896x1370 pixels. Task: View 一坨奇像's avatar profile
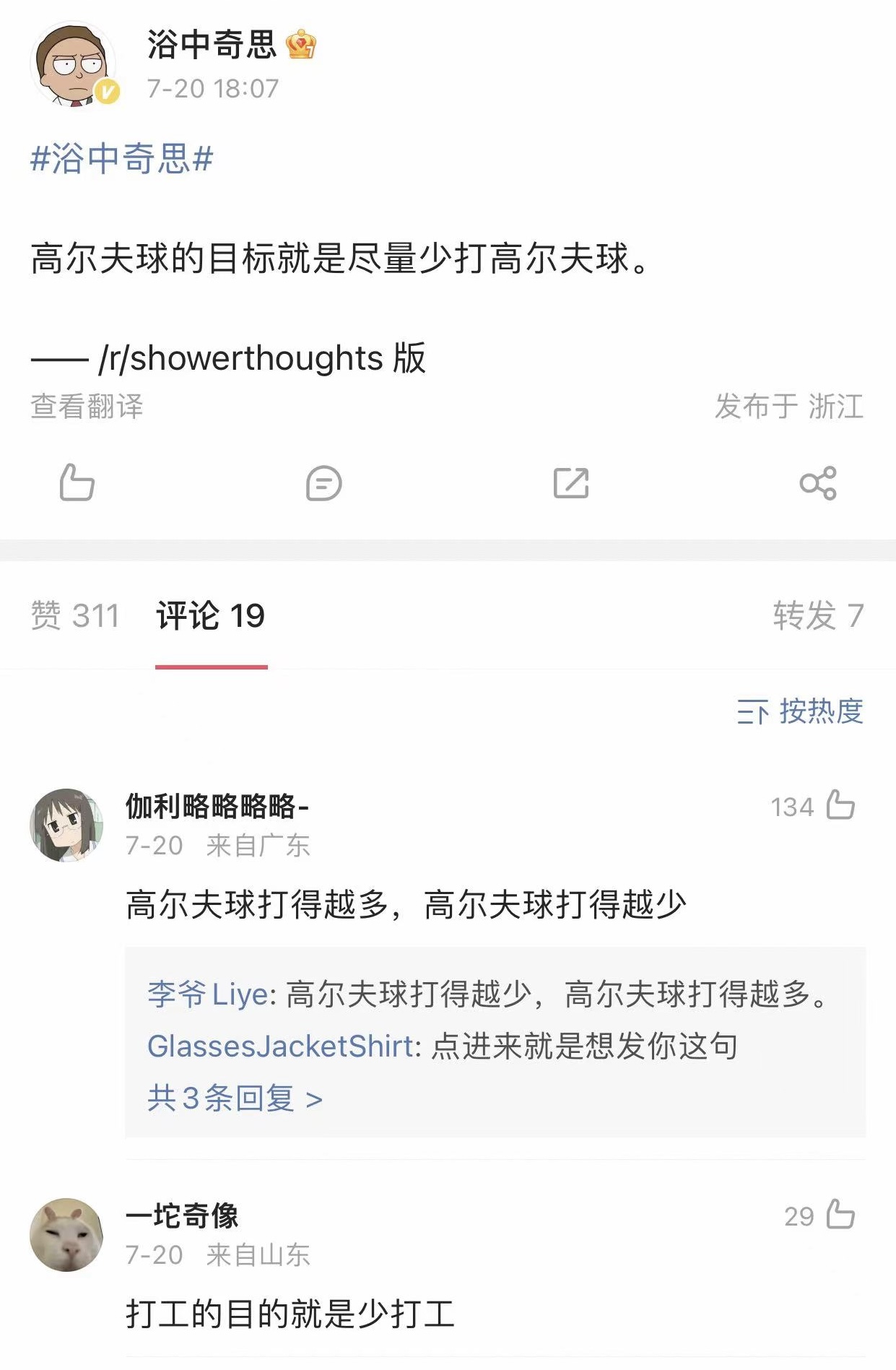click(x=66, y=1234)
